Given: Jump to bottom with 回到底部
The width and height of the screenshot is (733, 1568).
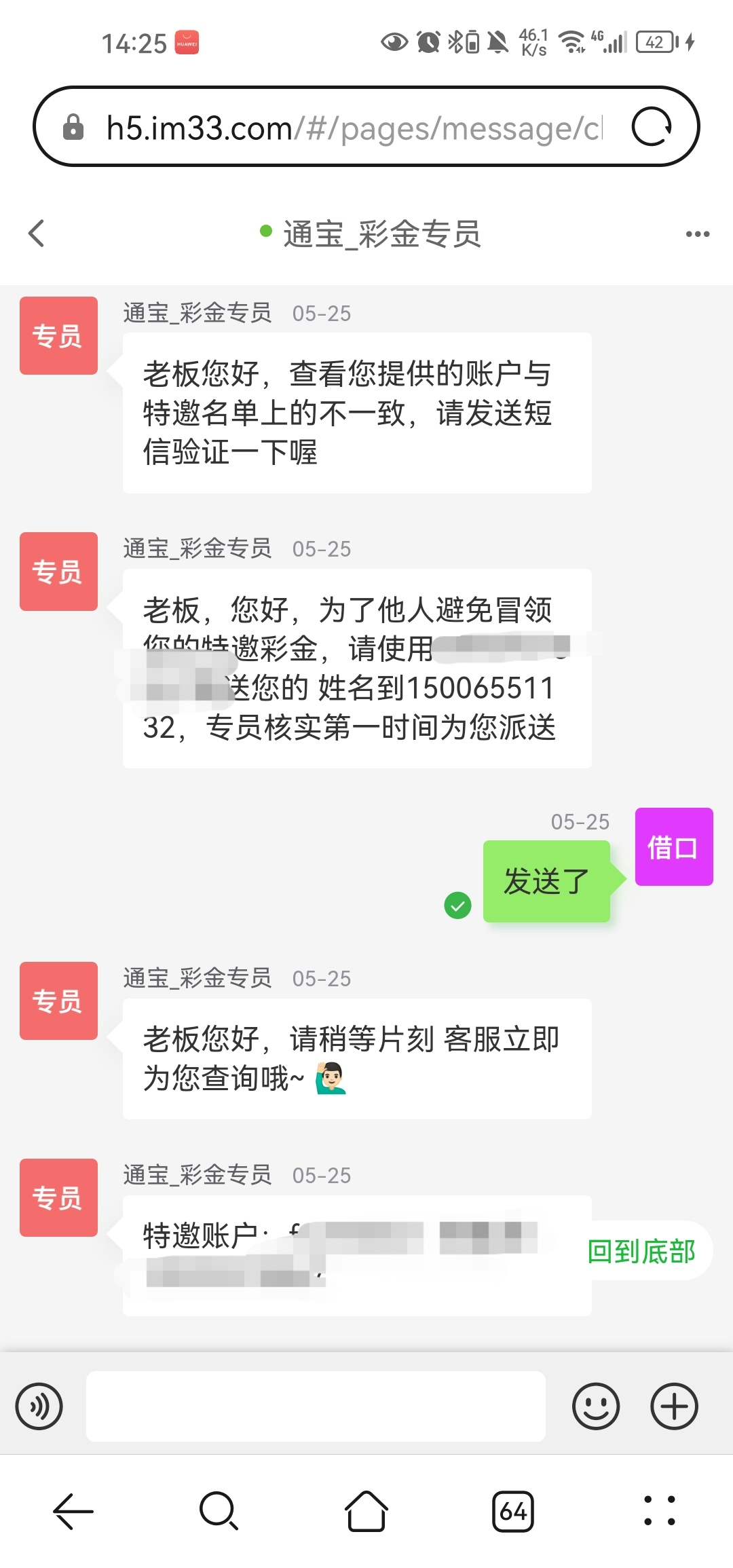Looking at the screenshot, I should pos(641,1251).
